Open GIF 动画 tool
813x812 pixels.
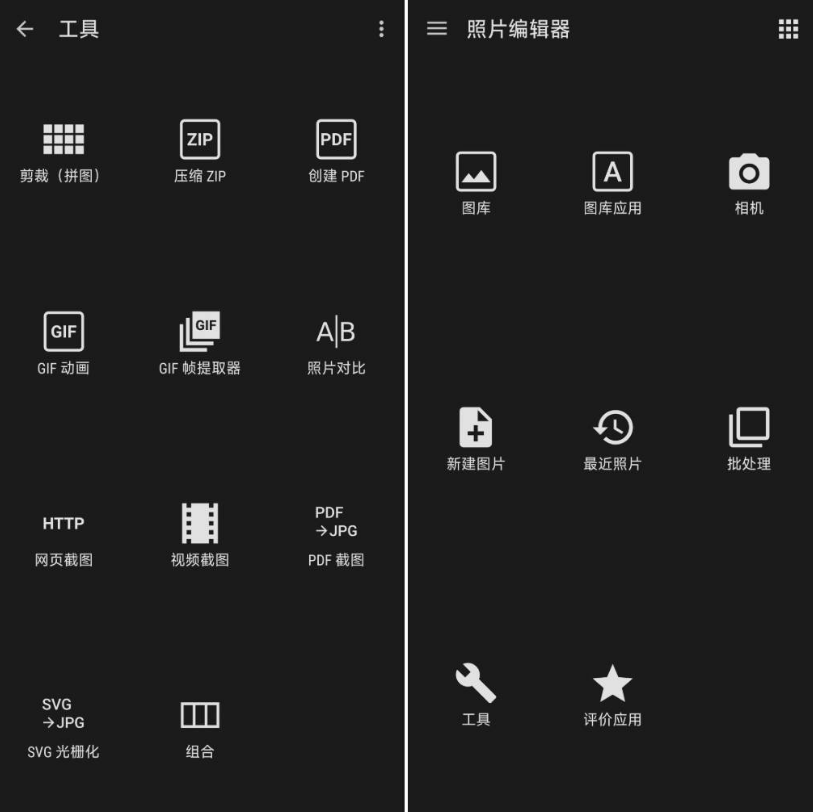coord(63,344)
